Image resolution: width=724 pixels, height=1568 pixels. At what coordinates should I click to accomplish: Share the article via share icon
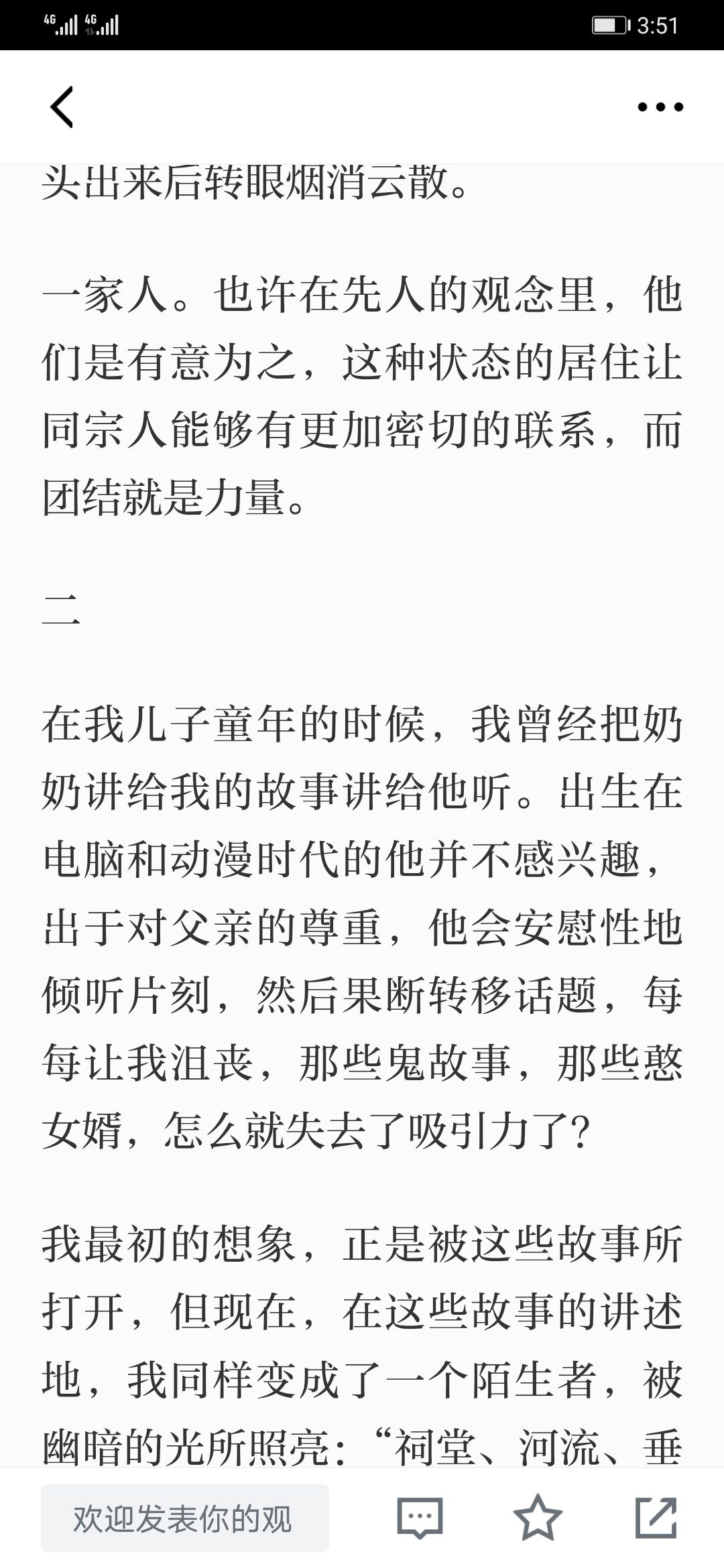click(x=656, y=1517)
